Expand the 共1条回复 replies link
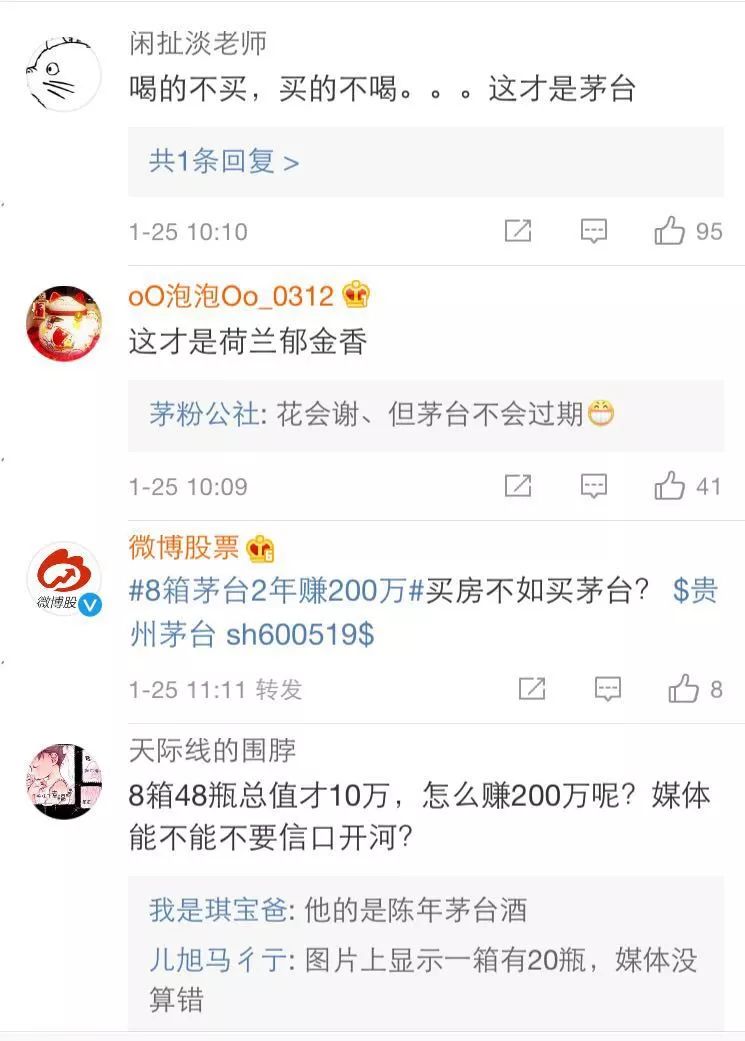The height and width of the screenshot is (1041, 745). point(224,162)
